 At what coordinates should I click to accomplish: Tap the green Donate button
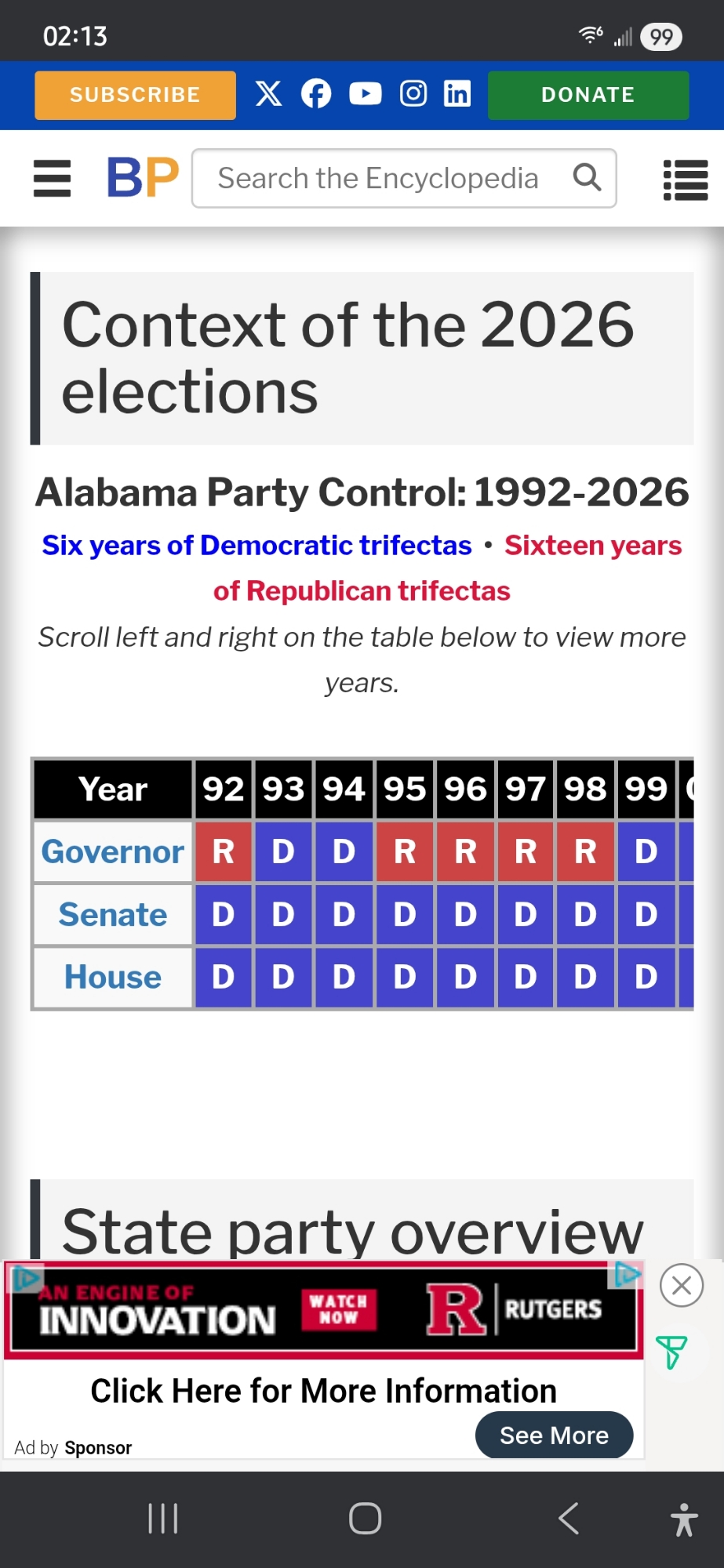[588, 95]
